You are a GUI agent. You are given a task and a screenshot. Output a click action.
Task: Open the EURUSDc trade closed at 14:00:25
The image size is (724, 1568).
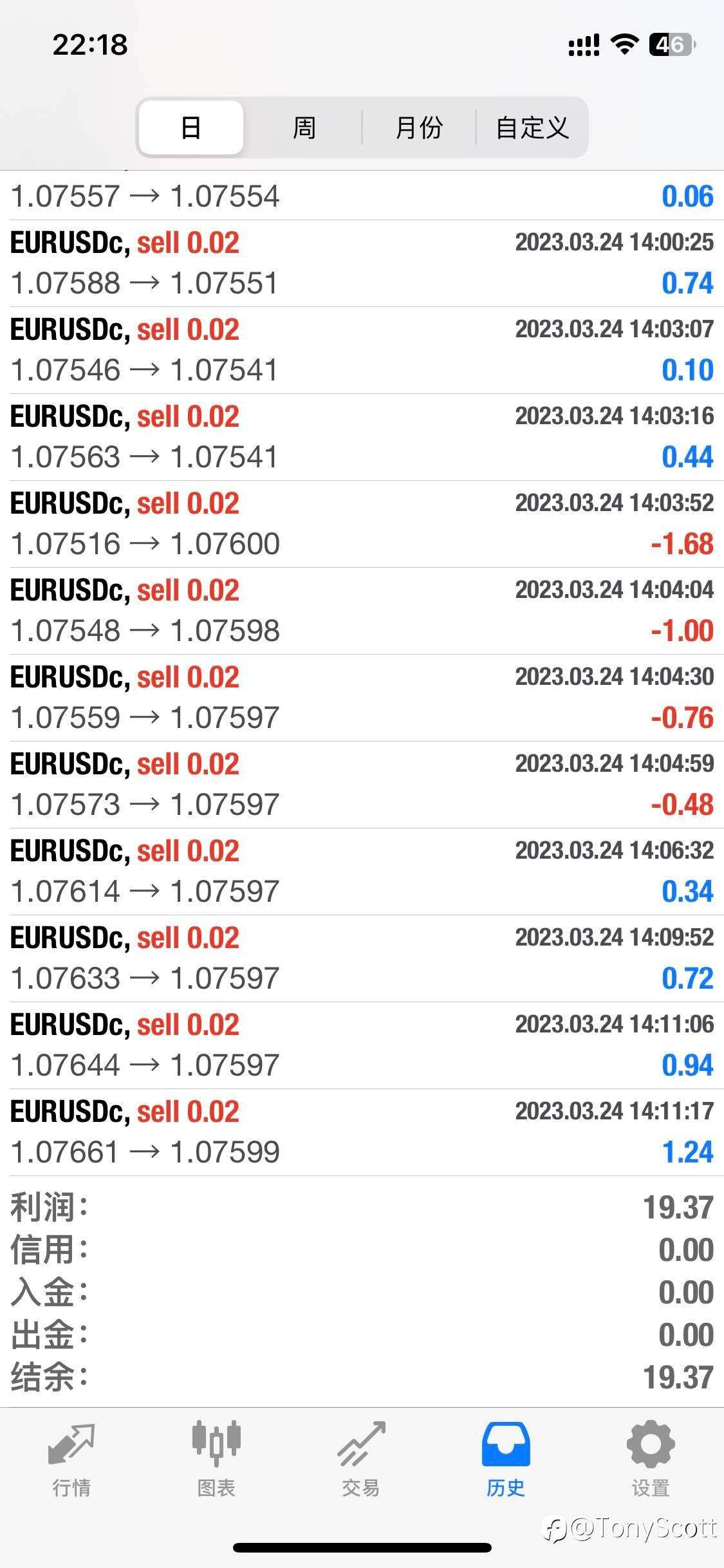(362, 263)
